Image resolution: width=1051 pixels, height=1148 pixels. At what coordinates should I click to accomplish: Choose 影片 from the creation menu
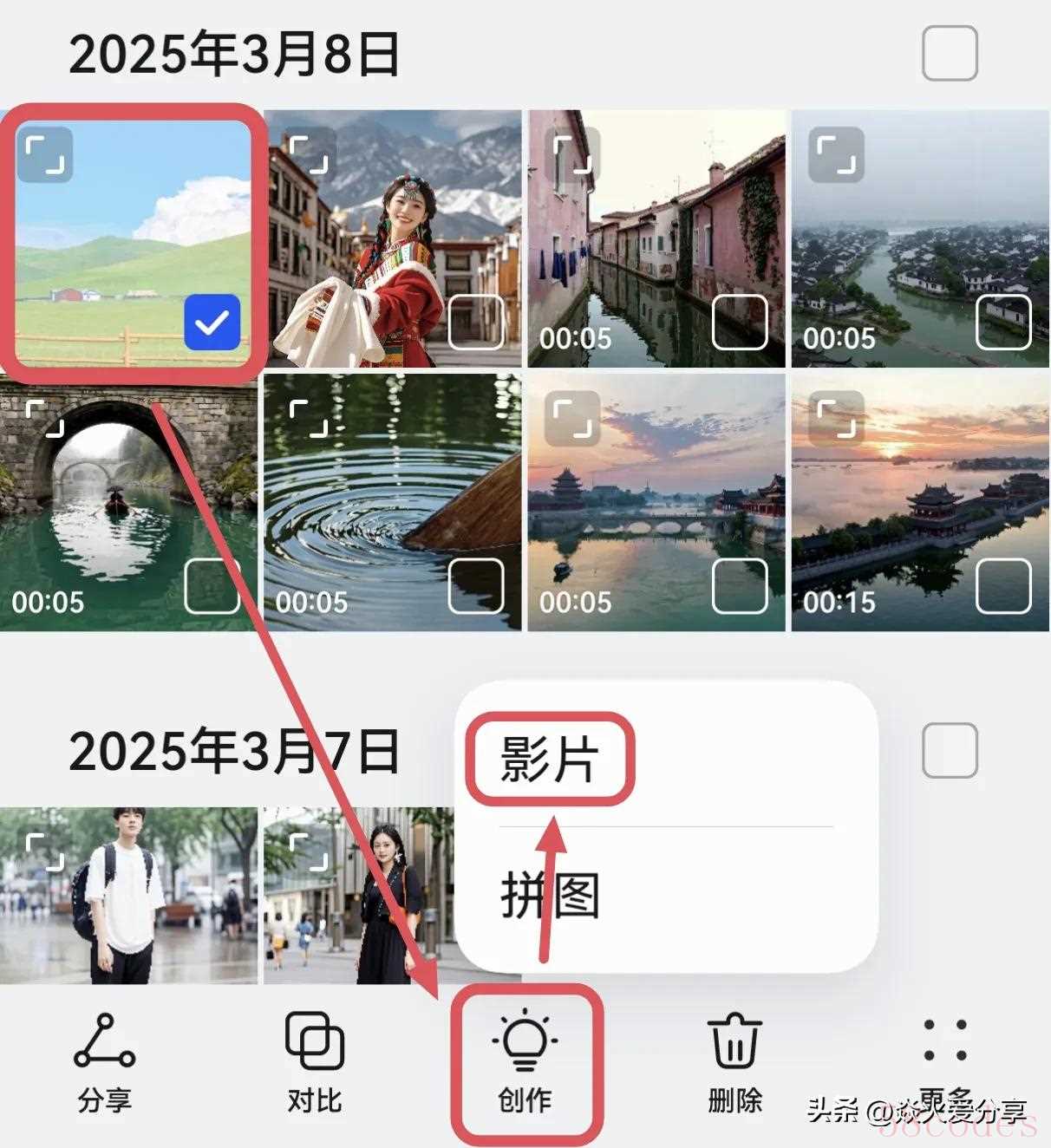(550, 760)
